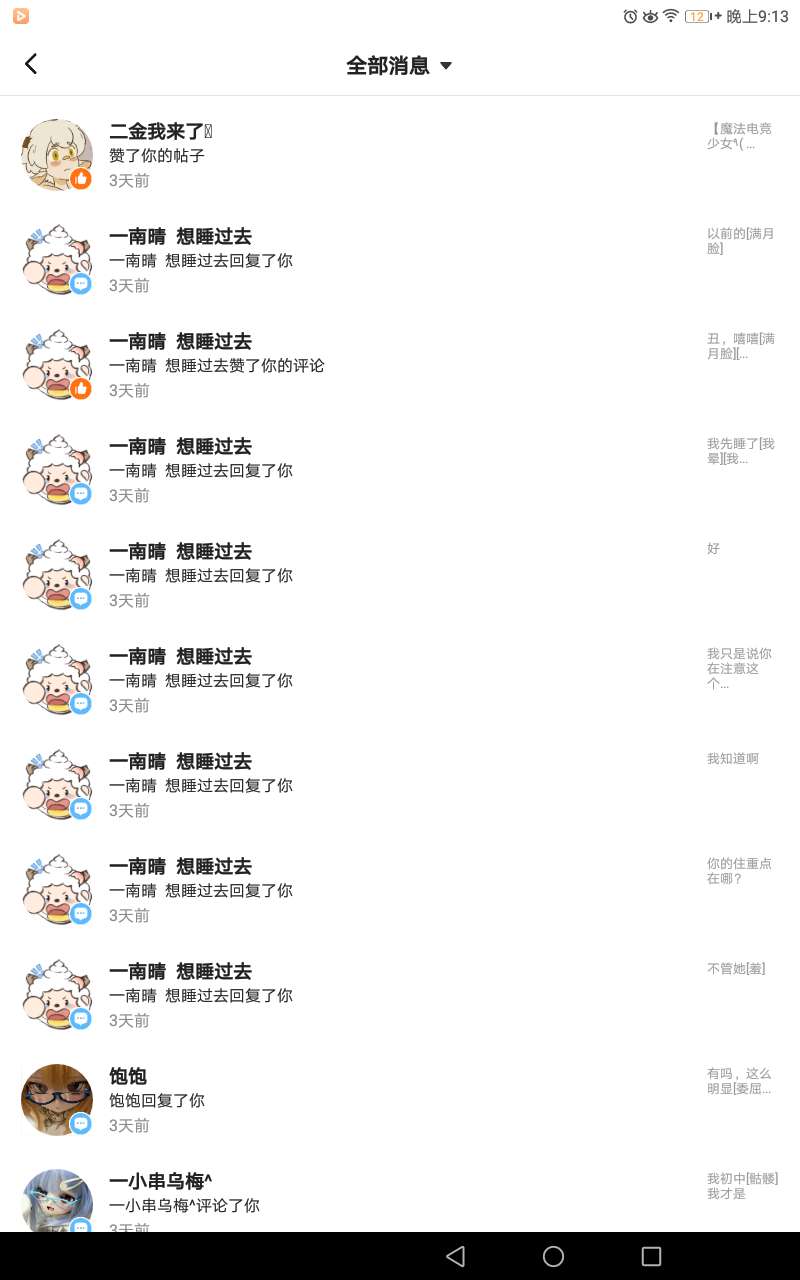Open 一南晴 reply quoting 我先睡了
The image size is (800, 1280).
click(400, 471)
